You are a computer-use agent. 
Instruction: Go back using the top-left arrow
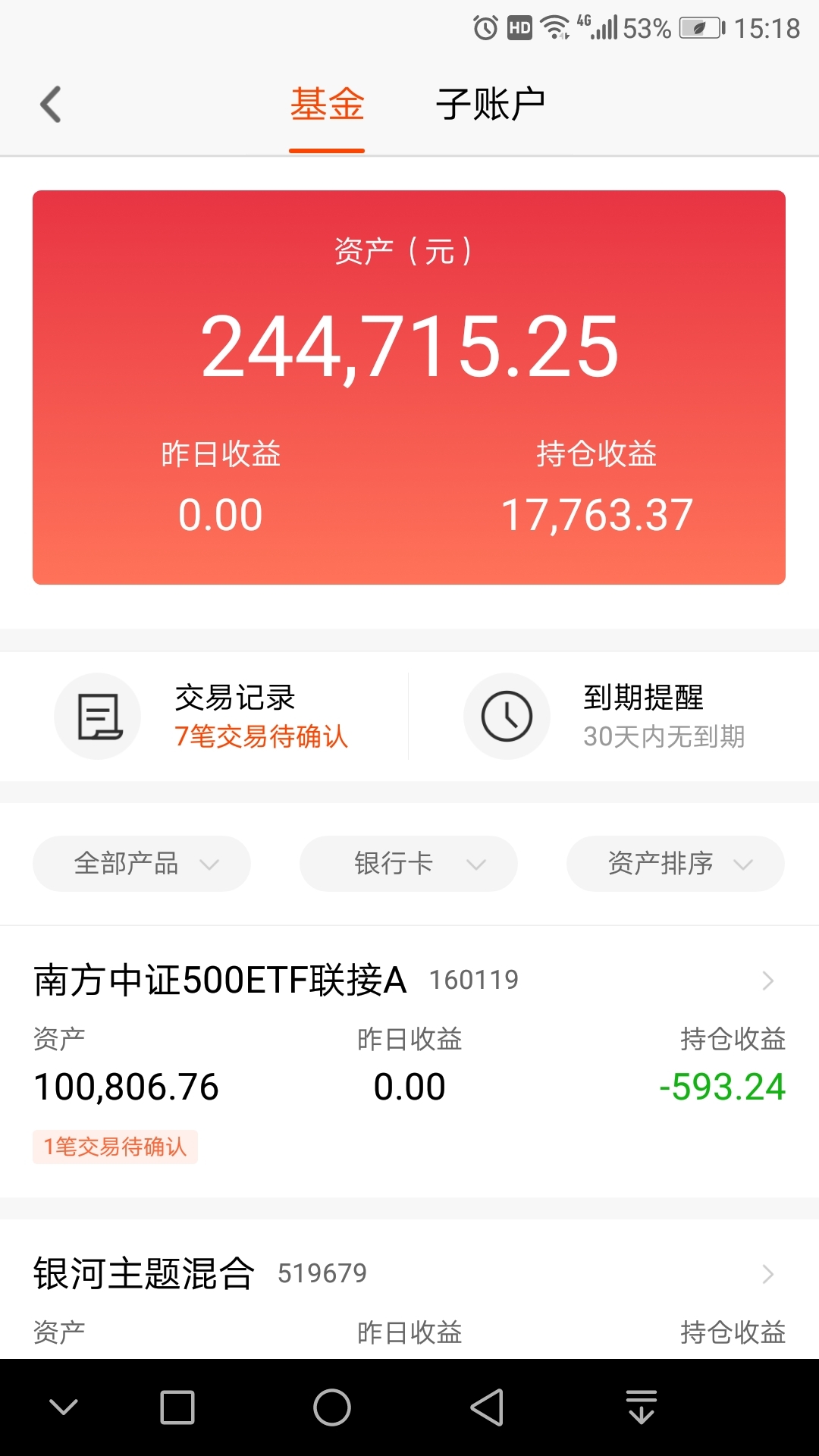click(x=51, y=105)
